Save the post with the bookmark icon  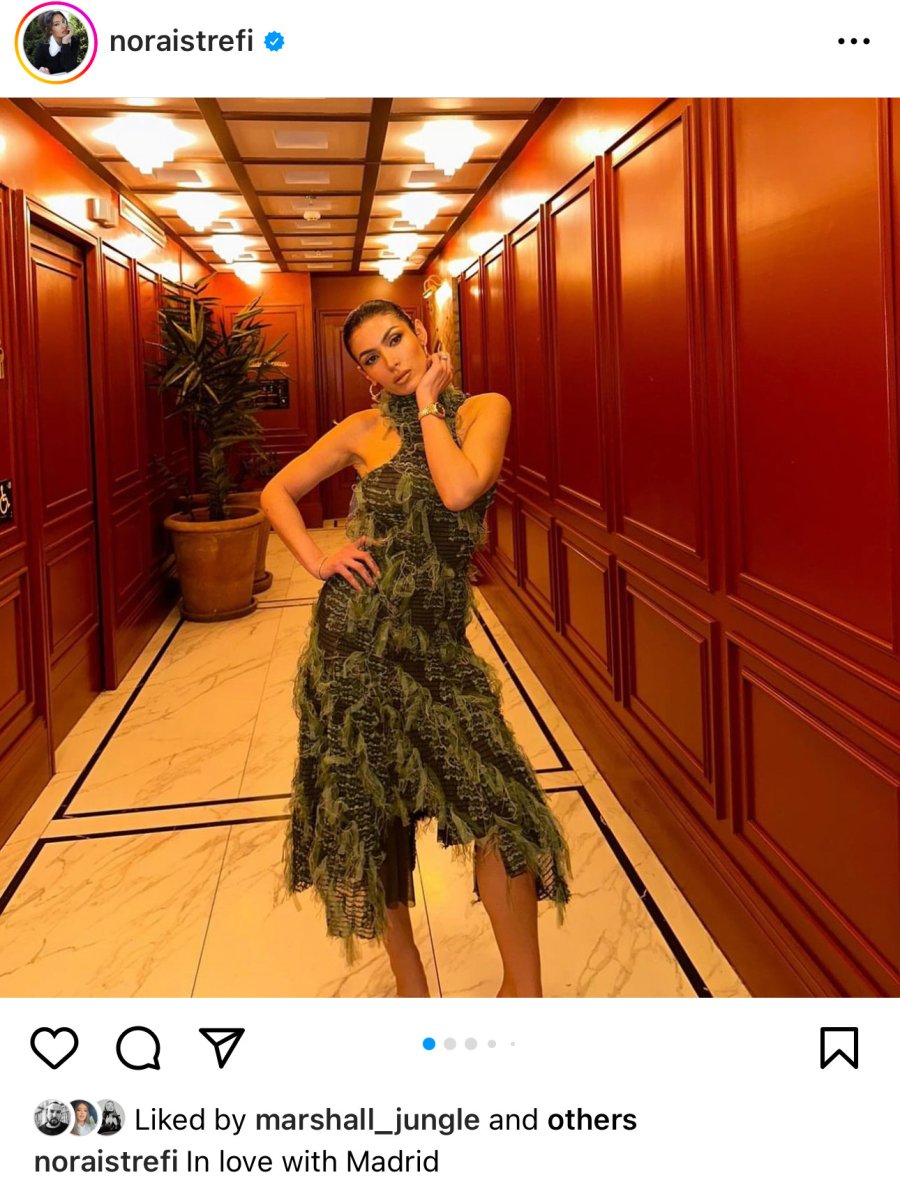click(x=838, y=1048)
